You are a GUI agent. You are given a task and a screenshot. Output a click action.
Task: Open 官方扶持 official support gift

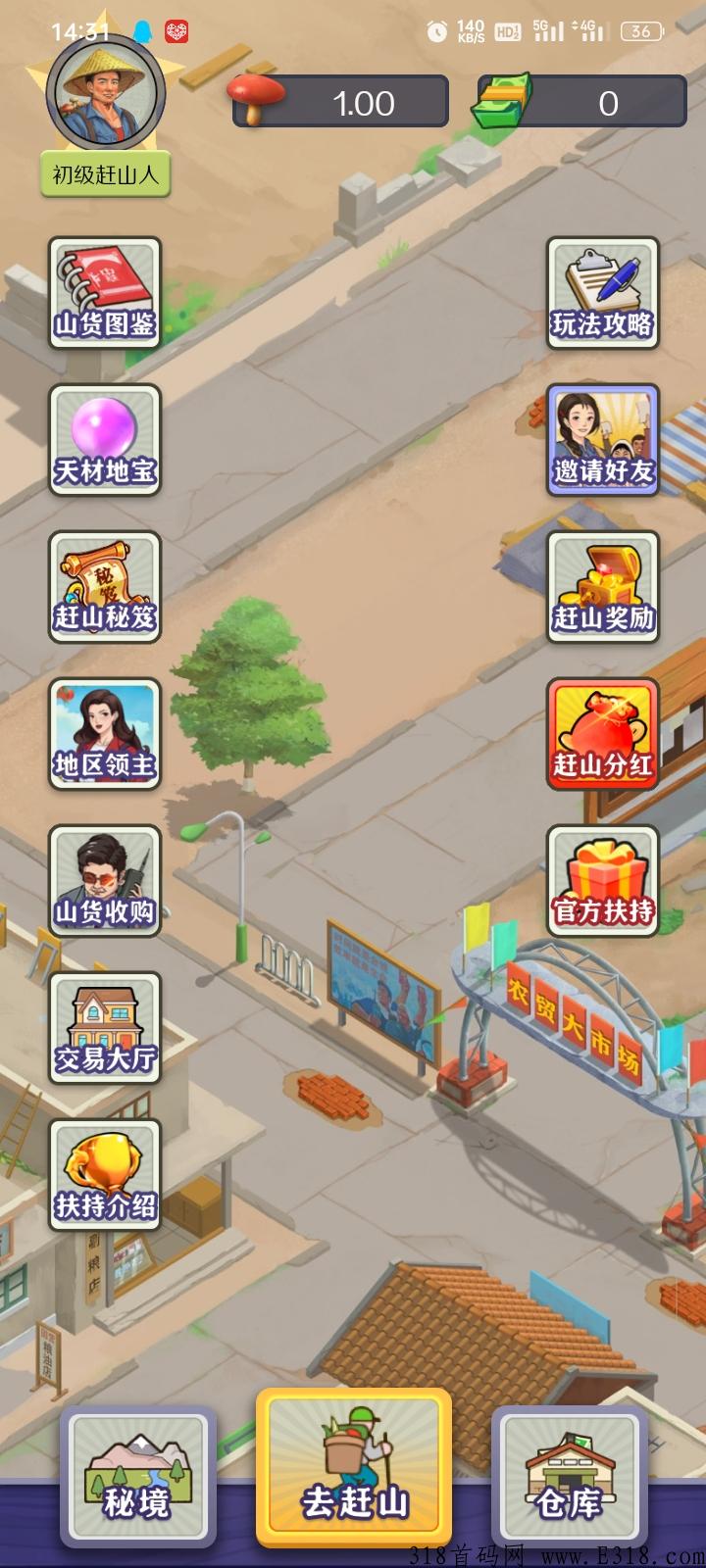(x=602, y=881)
